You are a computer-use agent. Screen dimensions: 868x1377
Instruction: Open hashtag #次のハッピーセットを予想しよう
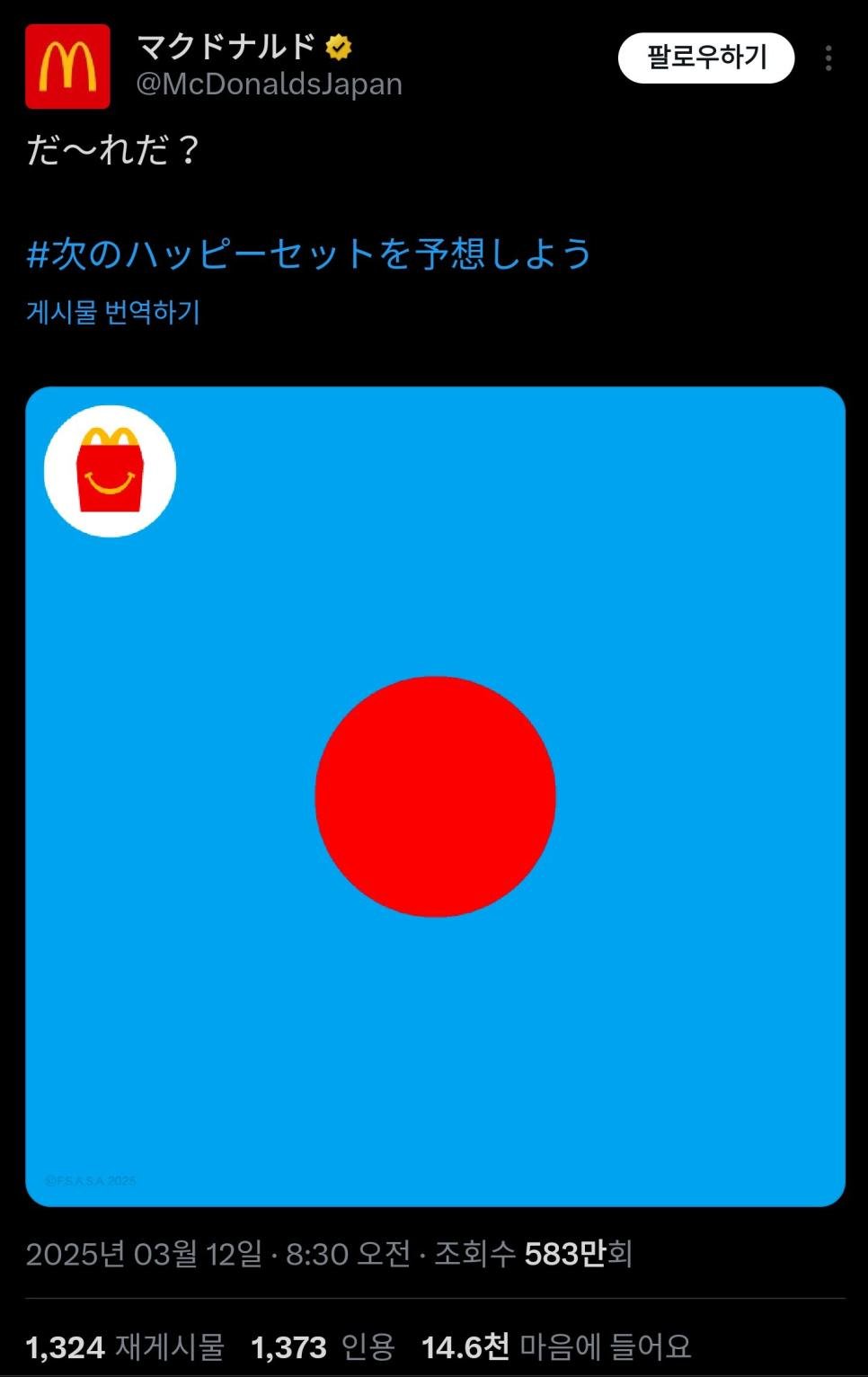(x=308, y=253)
